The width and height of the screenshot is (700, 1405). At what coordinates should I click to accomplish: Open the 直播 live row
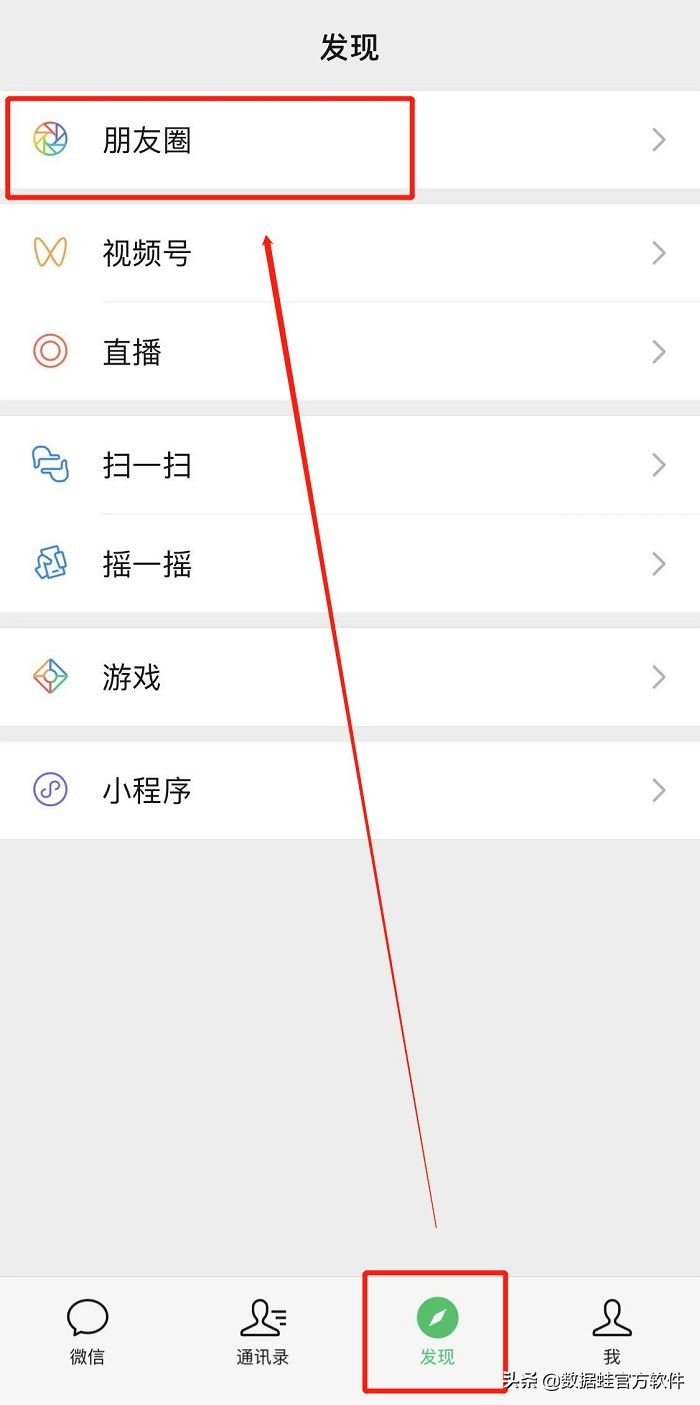(x=350, y=352)
